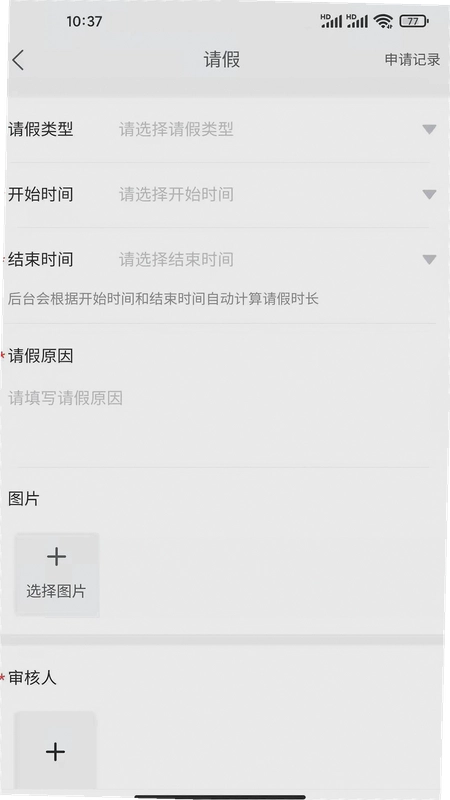Add a photo with 选择图片 button

click(x=57, y=575)
